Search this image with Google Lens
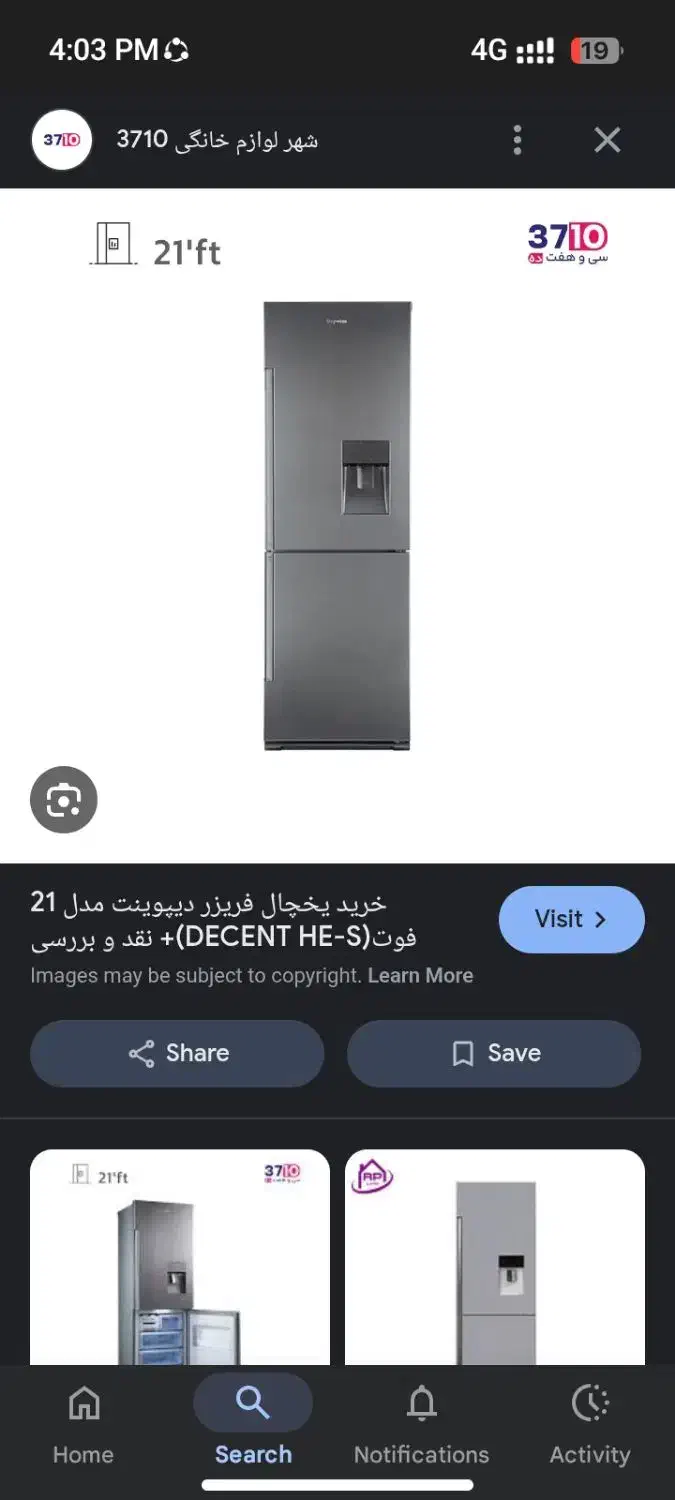 pyautogui.click(x=63, y=799)
